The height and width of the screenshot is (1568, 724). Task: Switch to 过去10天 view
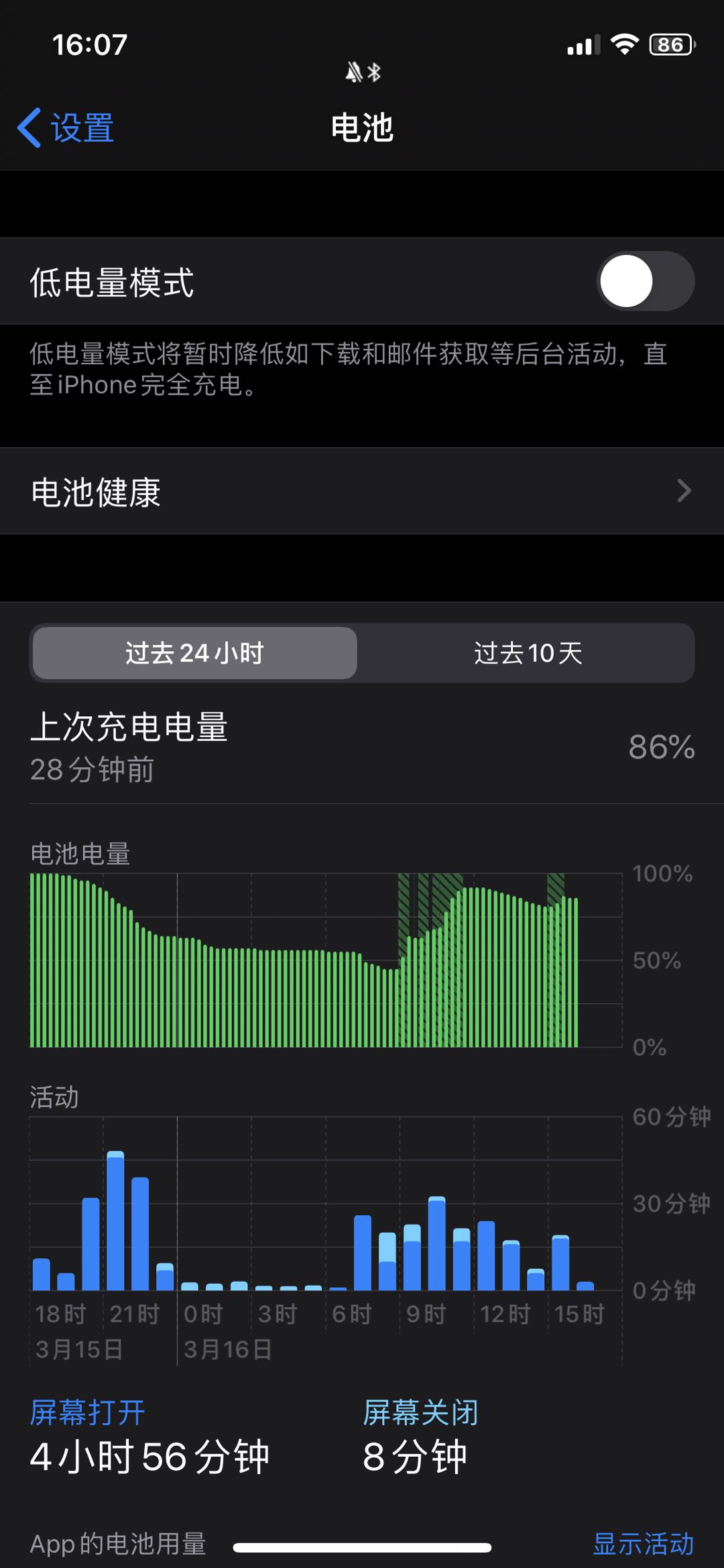click(x=528, y=653)
